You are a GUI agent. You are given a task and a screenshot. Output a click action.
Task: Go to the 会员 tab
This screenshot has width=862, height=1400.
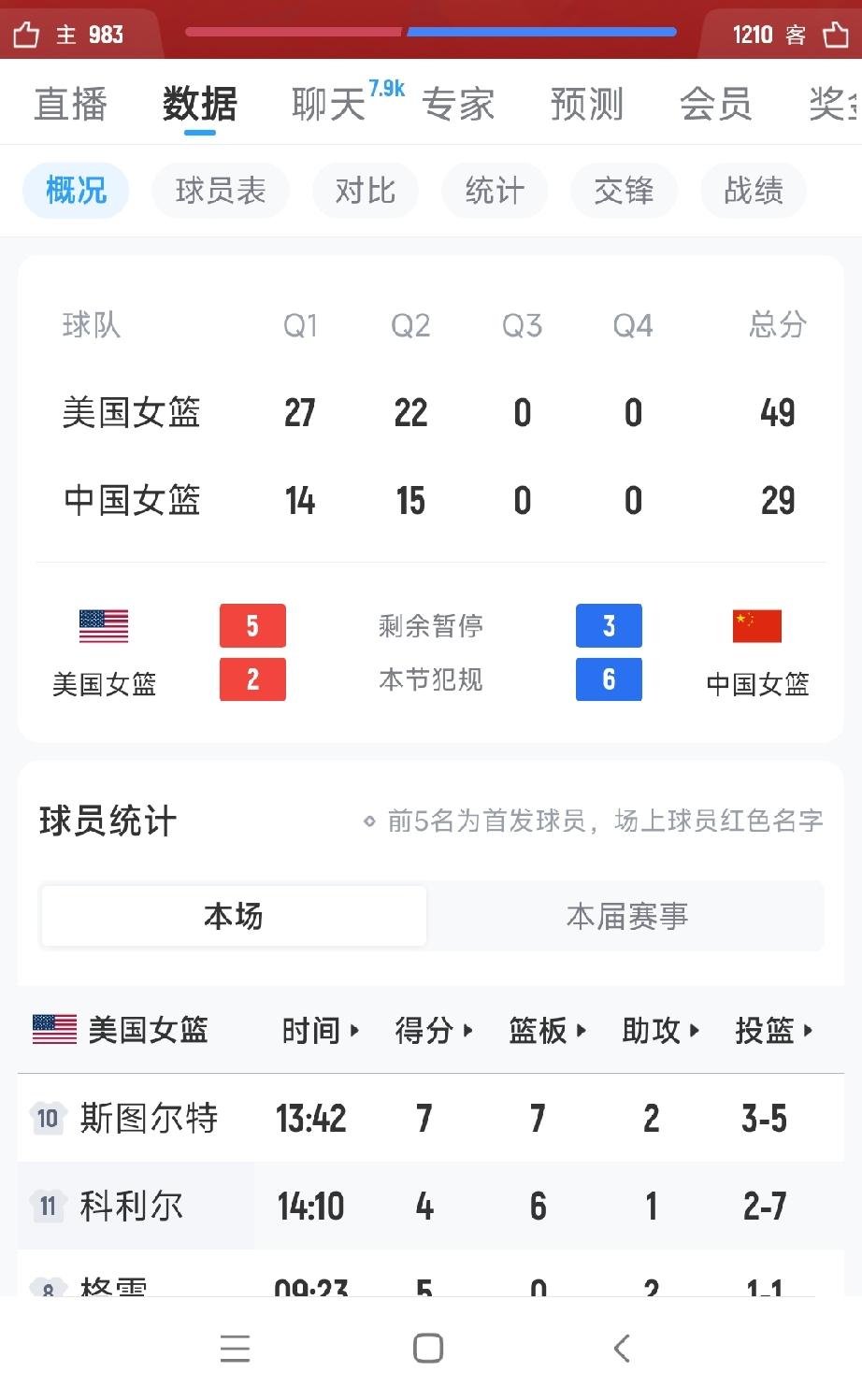click(x=716, y=103)
